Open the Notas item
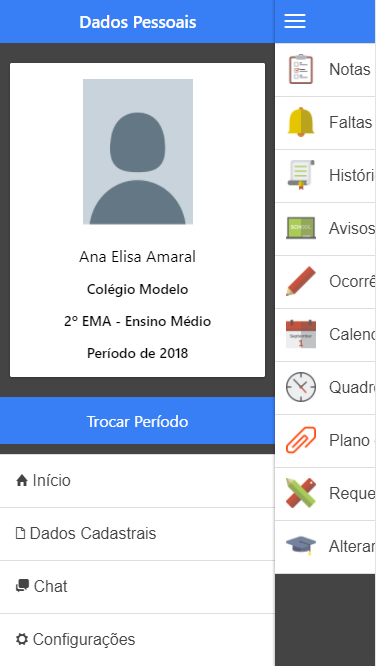The image size is (376, 668). coord(325,69)
